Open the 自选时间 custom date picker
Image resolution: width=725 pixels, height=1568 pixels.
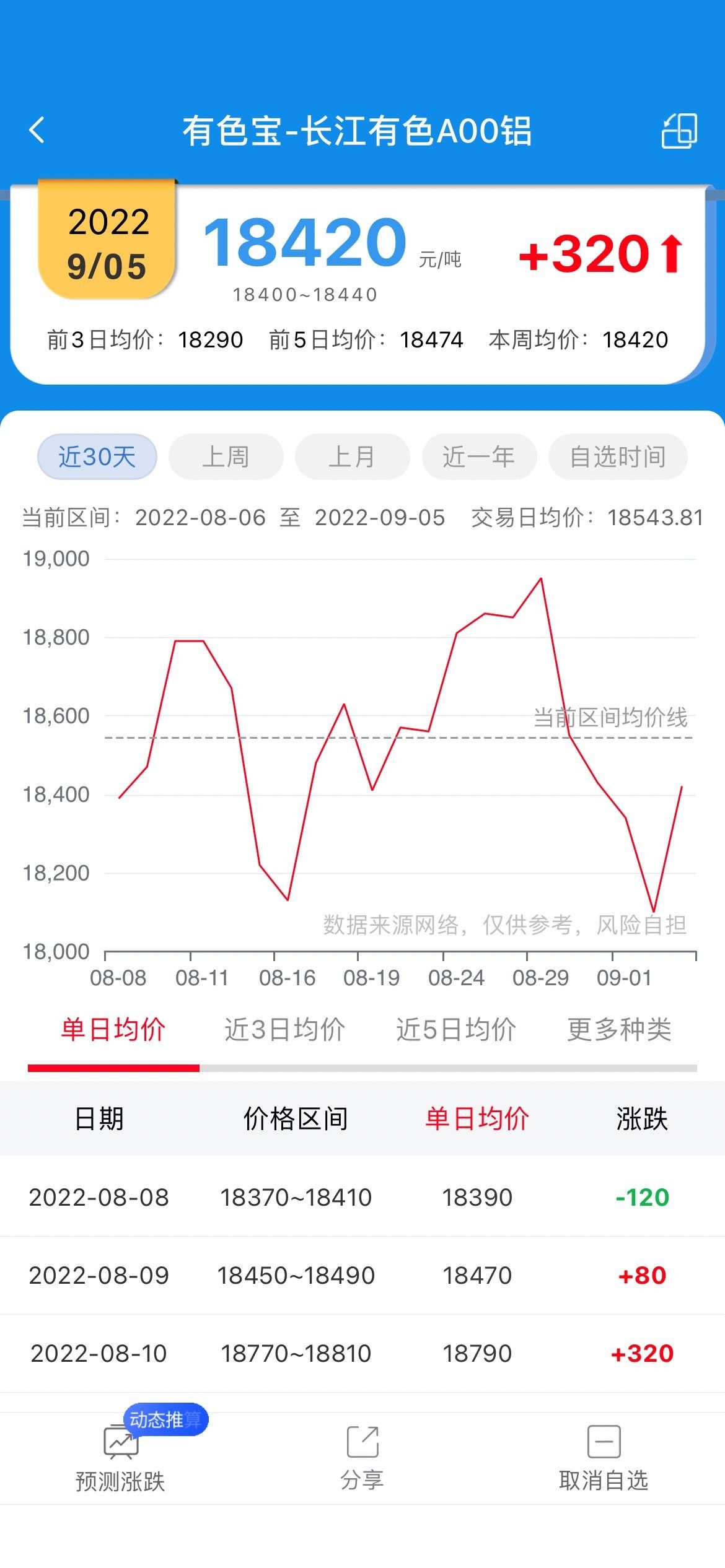(x=618, y=457)
